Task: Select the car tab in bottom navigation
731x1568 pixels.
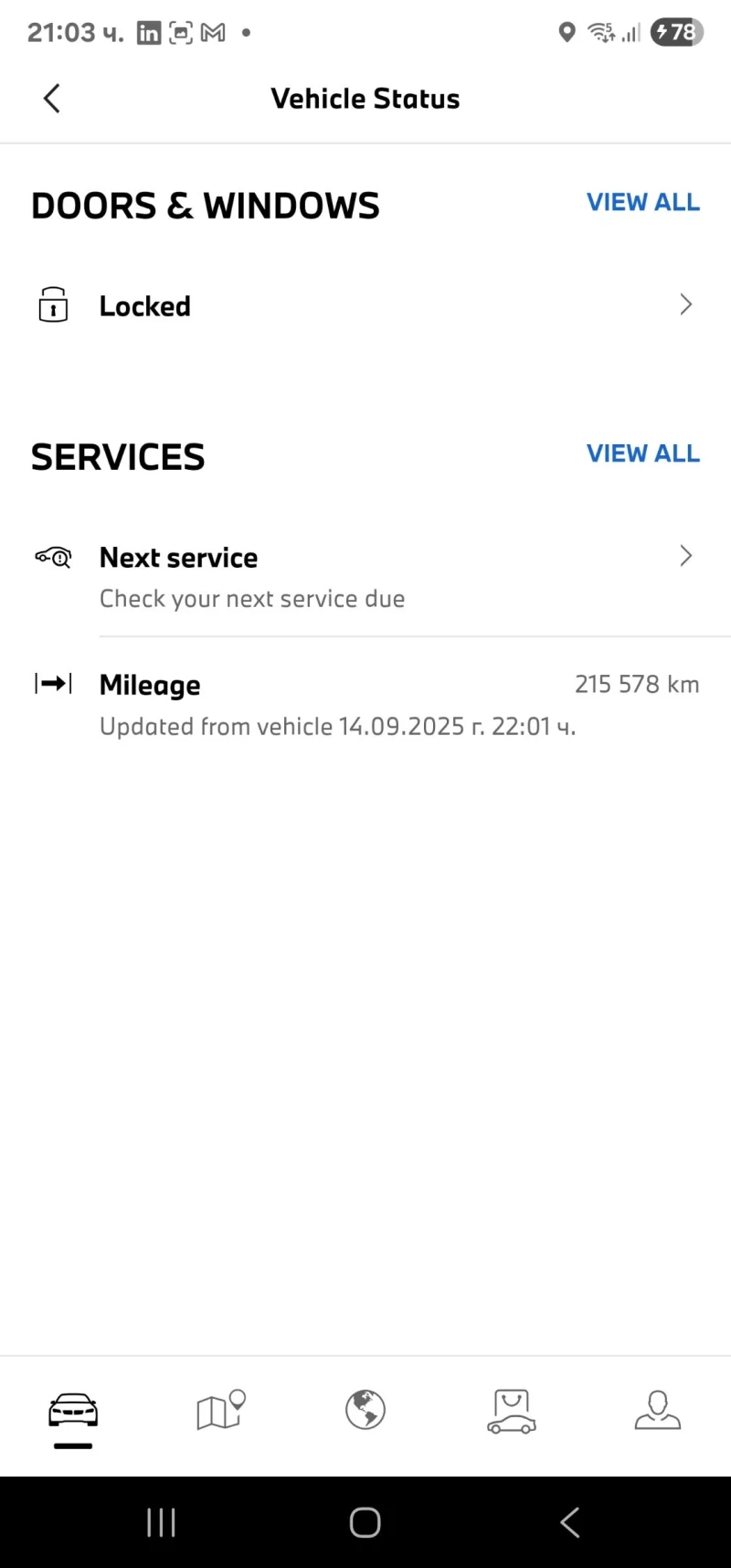Action: pyautogui.click(x=73, y=1411)
